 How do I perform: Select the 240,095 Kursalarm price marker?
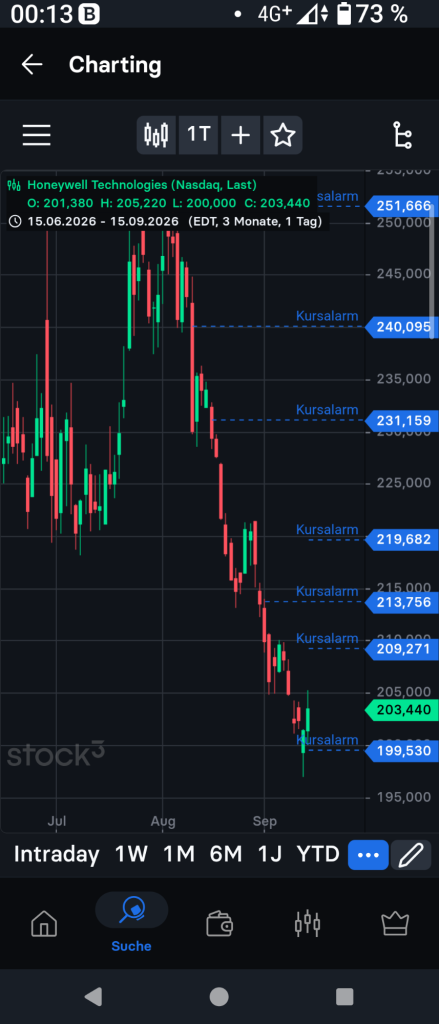[x=400, y=327]
